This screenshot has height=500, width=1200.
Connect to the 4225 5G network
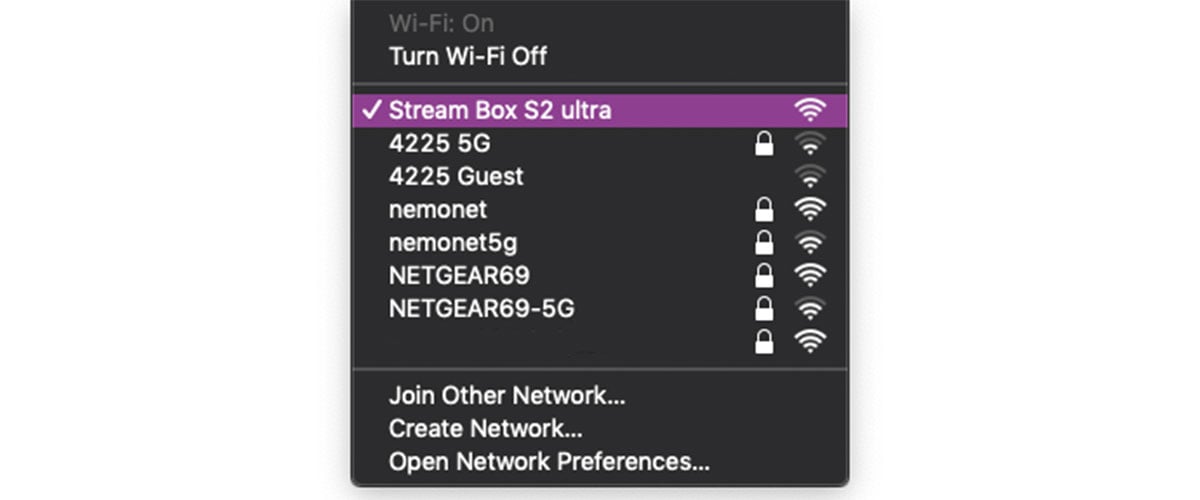[x=440, y=144]
